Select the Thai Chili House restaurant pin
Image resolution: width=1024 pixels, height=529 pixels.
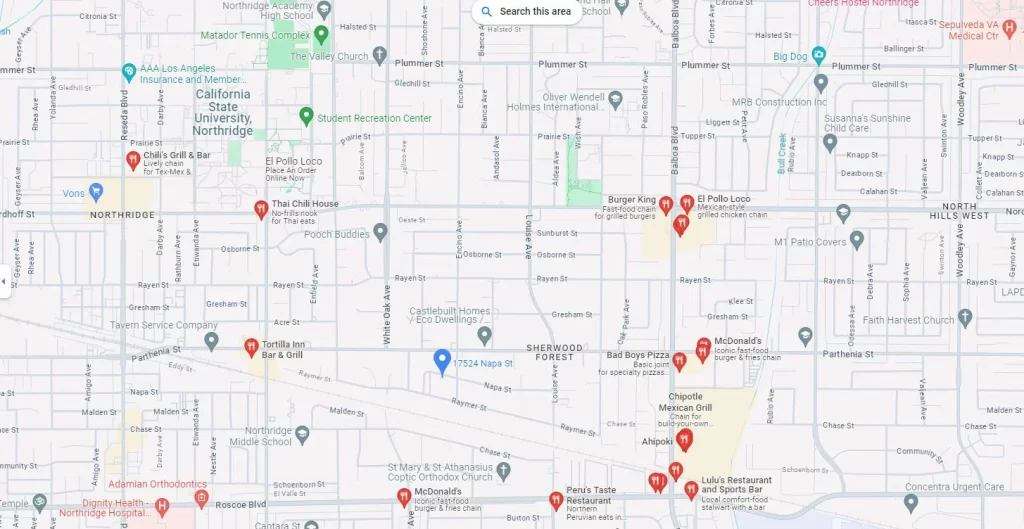[260, 209]
